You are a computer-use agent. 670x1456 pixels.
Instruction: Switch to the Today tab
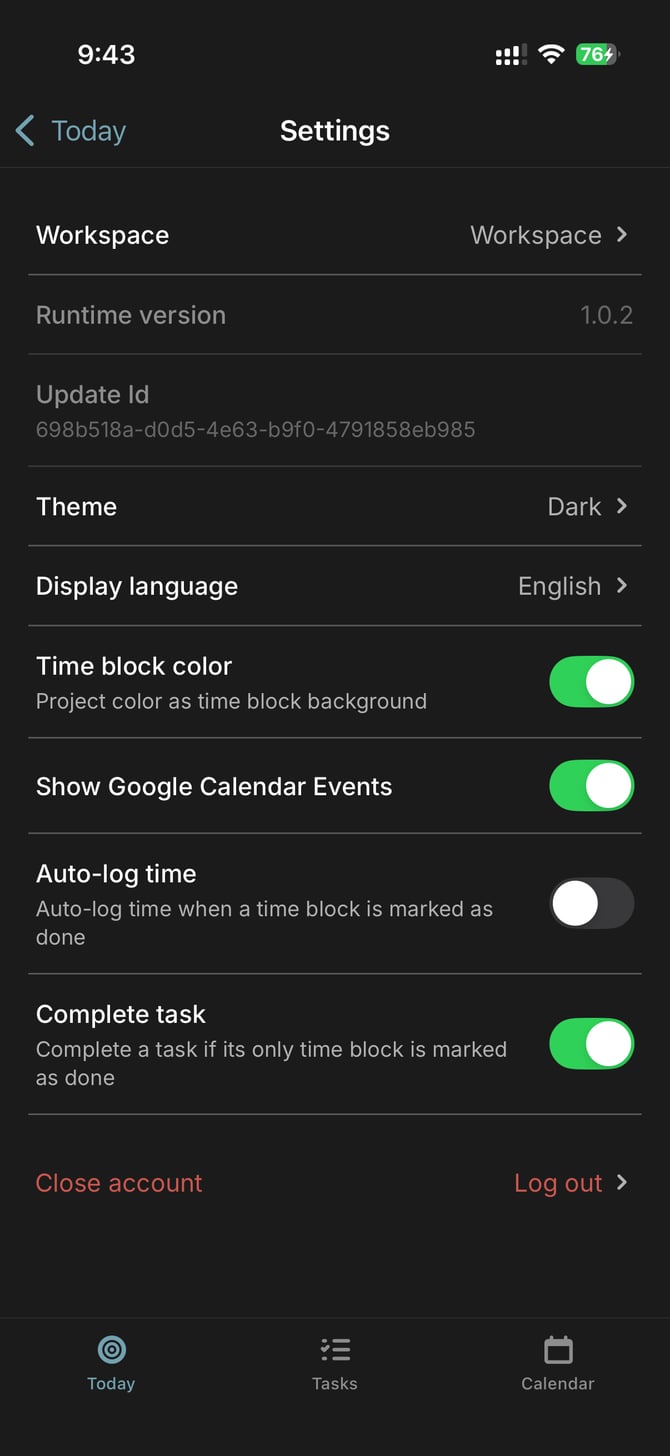point(111,1364)
